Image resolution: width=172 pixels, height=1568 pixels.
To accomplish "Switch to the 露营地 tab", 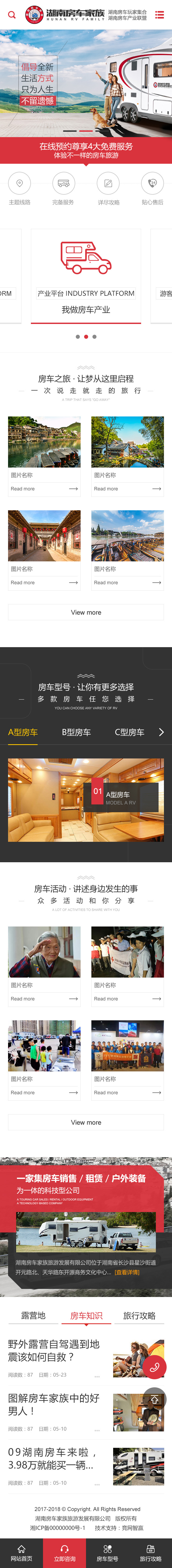I will 33,1315.
